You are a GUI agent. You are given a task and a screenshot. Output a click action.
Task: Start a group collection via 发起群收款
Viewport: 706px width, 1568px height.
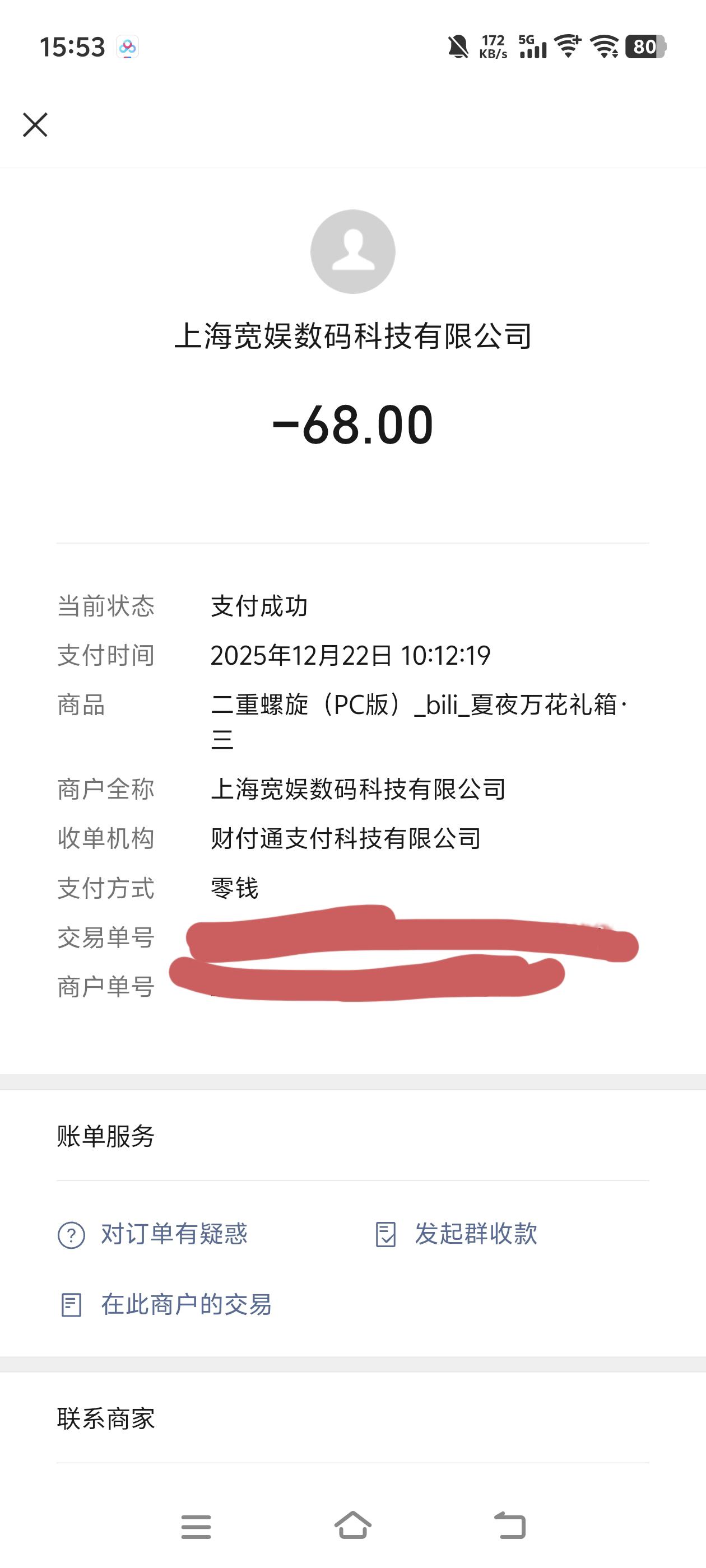click(x=456, y=1235)
